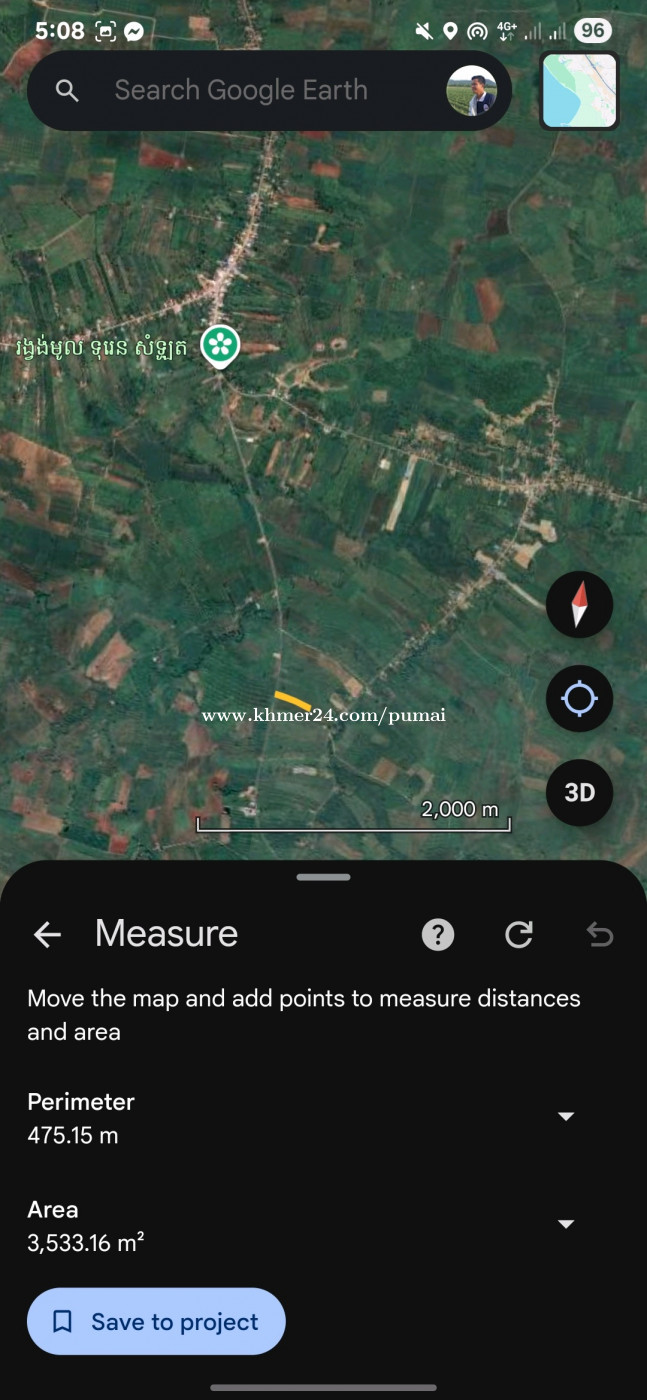Save measurement to project
The width and height of the screenshot is (647, 1400).
(156, 1321)
